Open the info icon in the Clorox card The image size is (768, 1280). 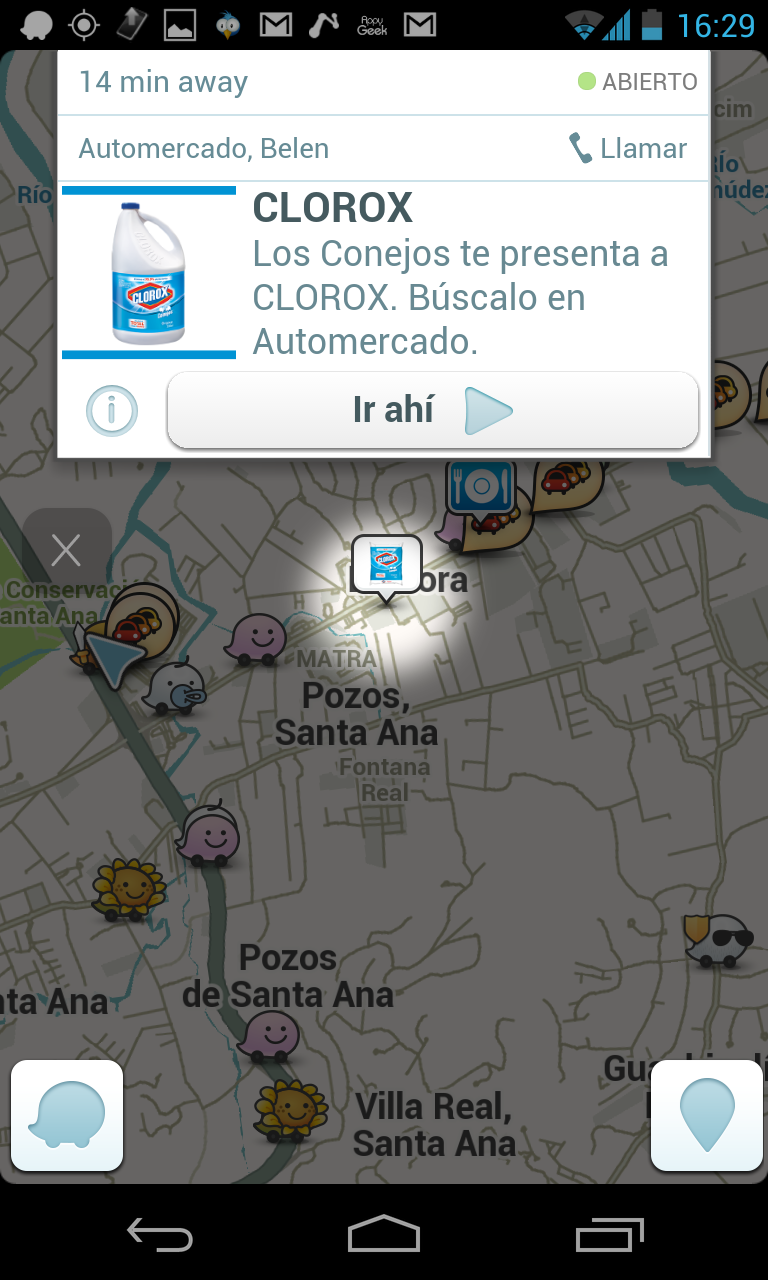coord(111,411)
